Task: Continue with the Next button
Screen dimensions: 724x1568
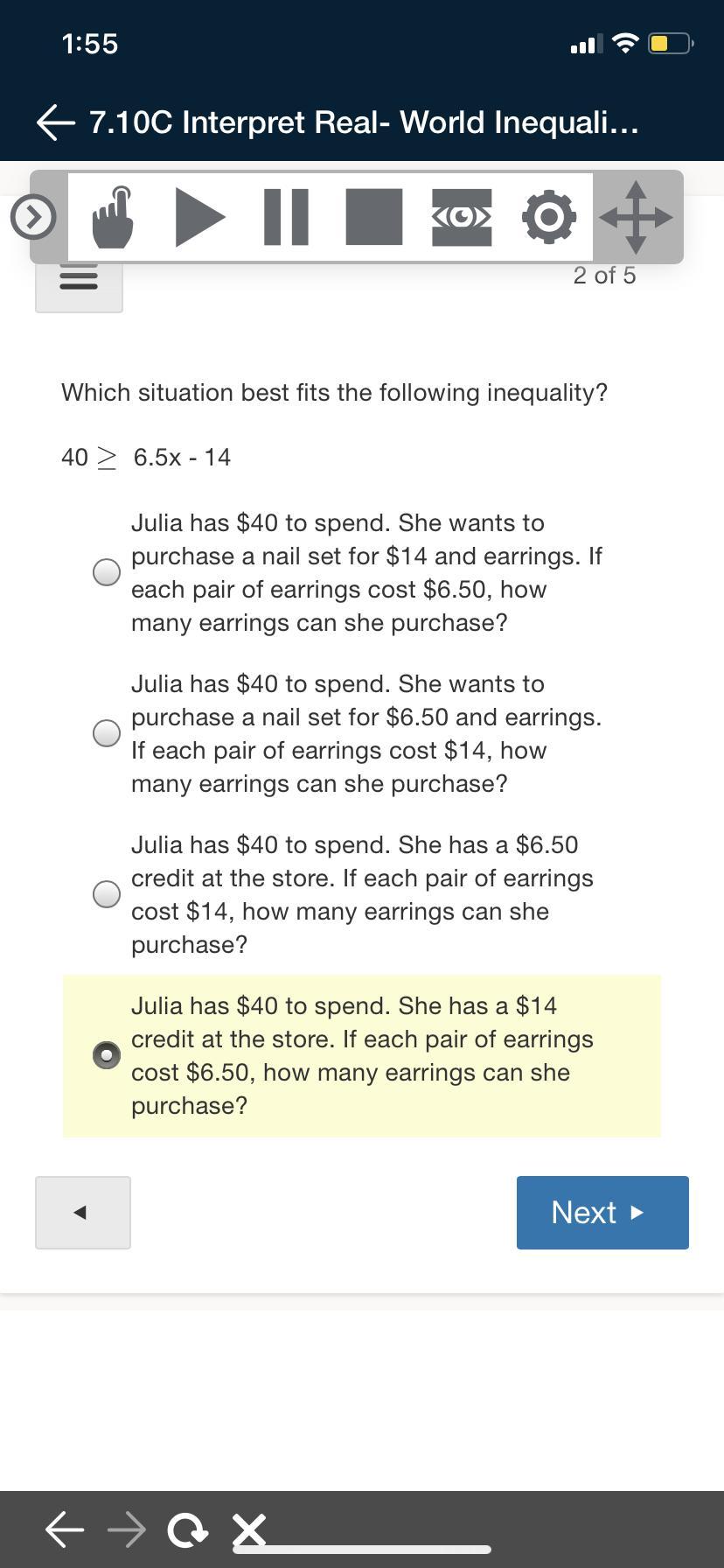Action: pyautogui.click(x=602, y=1213)
